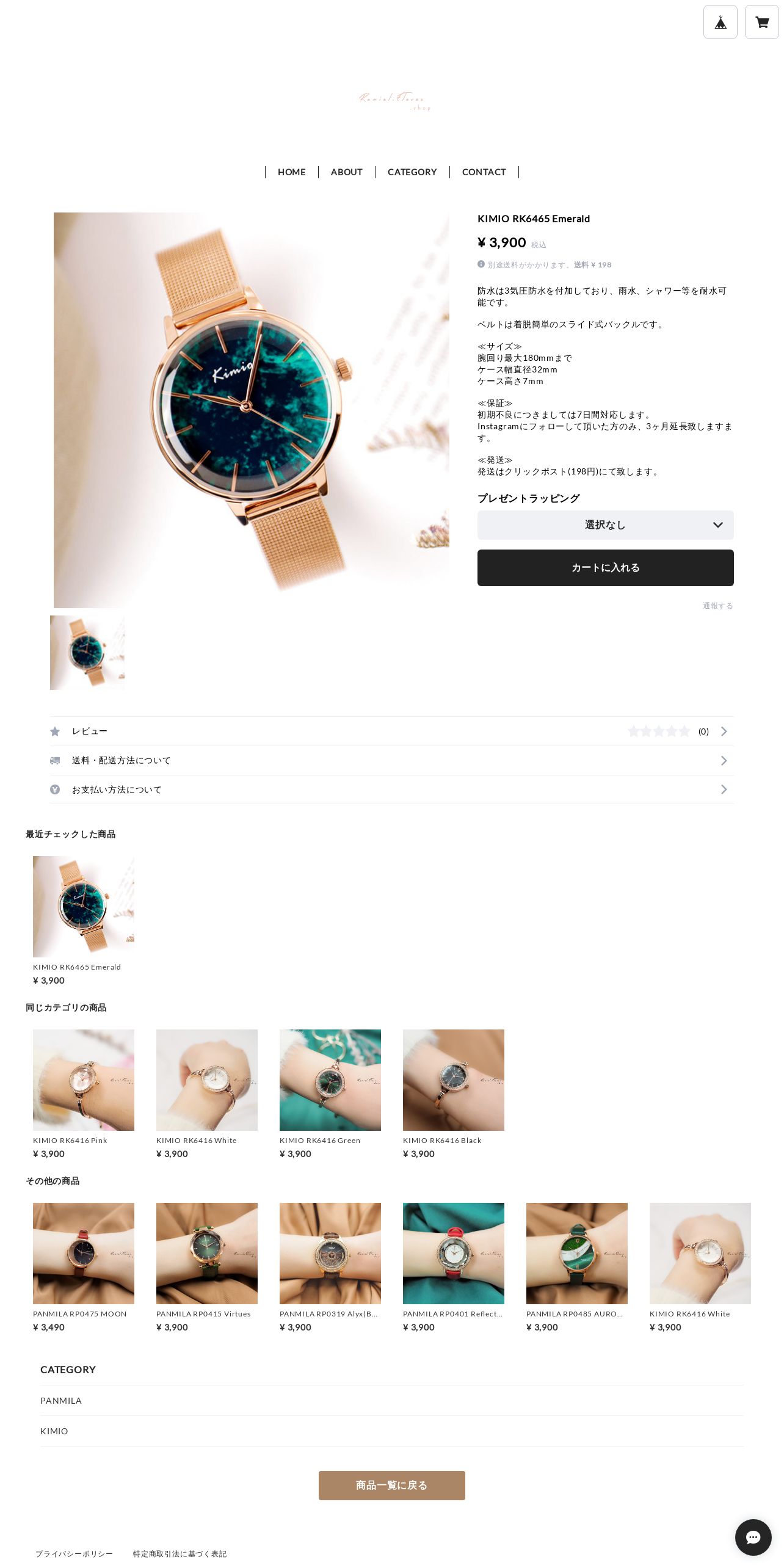View KIMIO RK6416 Pink product
This screenshot has width=784, height=1568.
84,1094
